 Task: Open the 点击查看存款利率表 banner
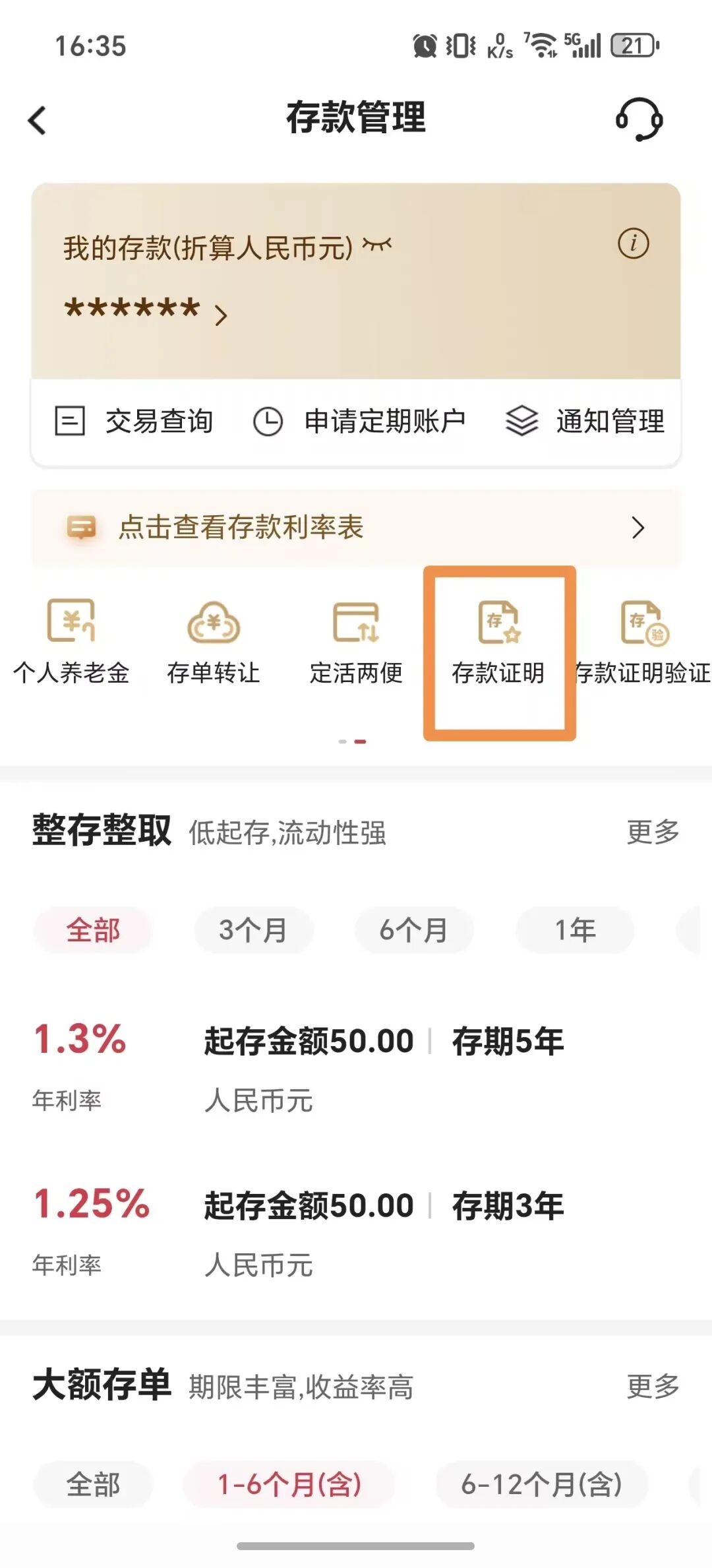(x=356, y=527)
